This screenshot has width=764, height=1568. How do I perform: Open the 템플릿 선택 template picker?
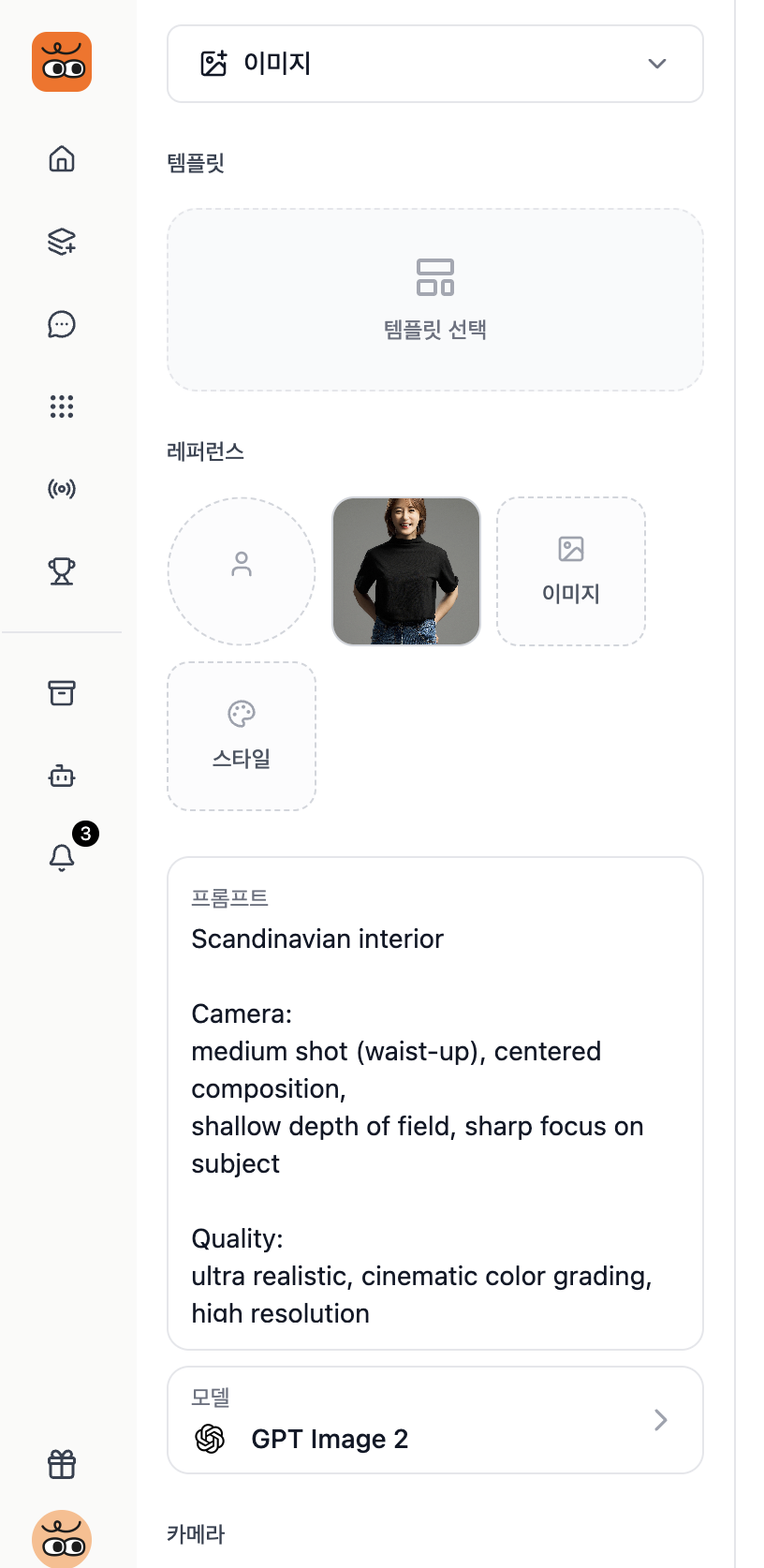[x=434, y=299]
